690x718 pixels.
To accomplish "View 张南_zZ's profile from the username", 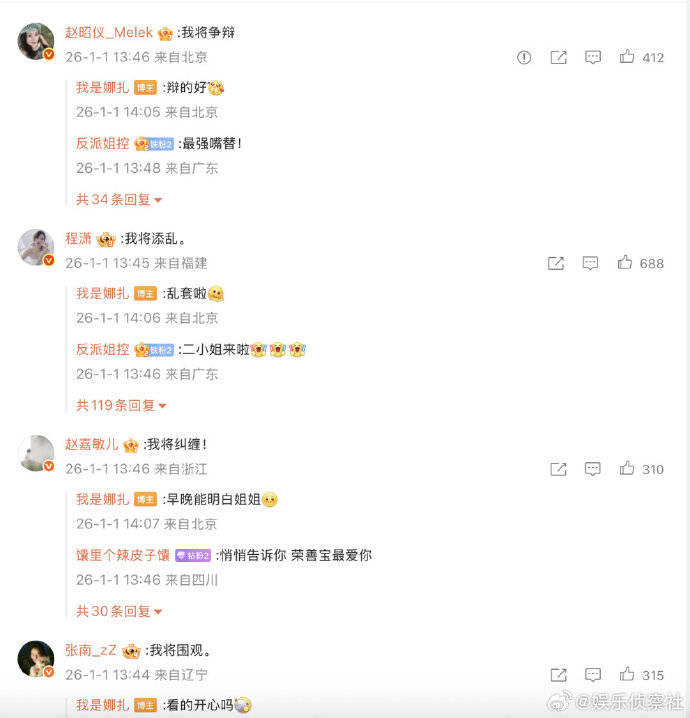I will click(x=91, y=650).
